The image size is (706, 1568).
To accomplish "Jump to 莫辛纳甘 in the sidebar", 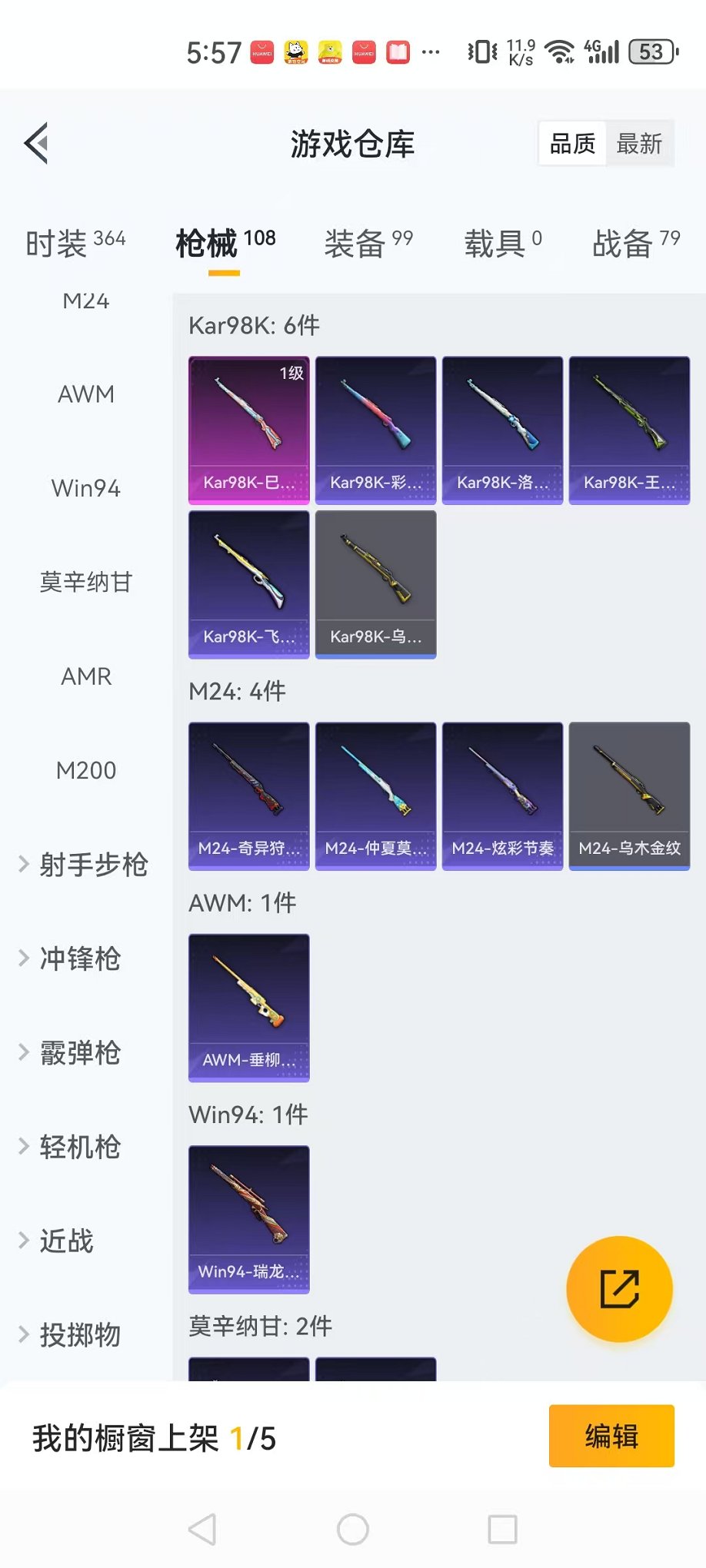I will coord(86,582).
